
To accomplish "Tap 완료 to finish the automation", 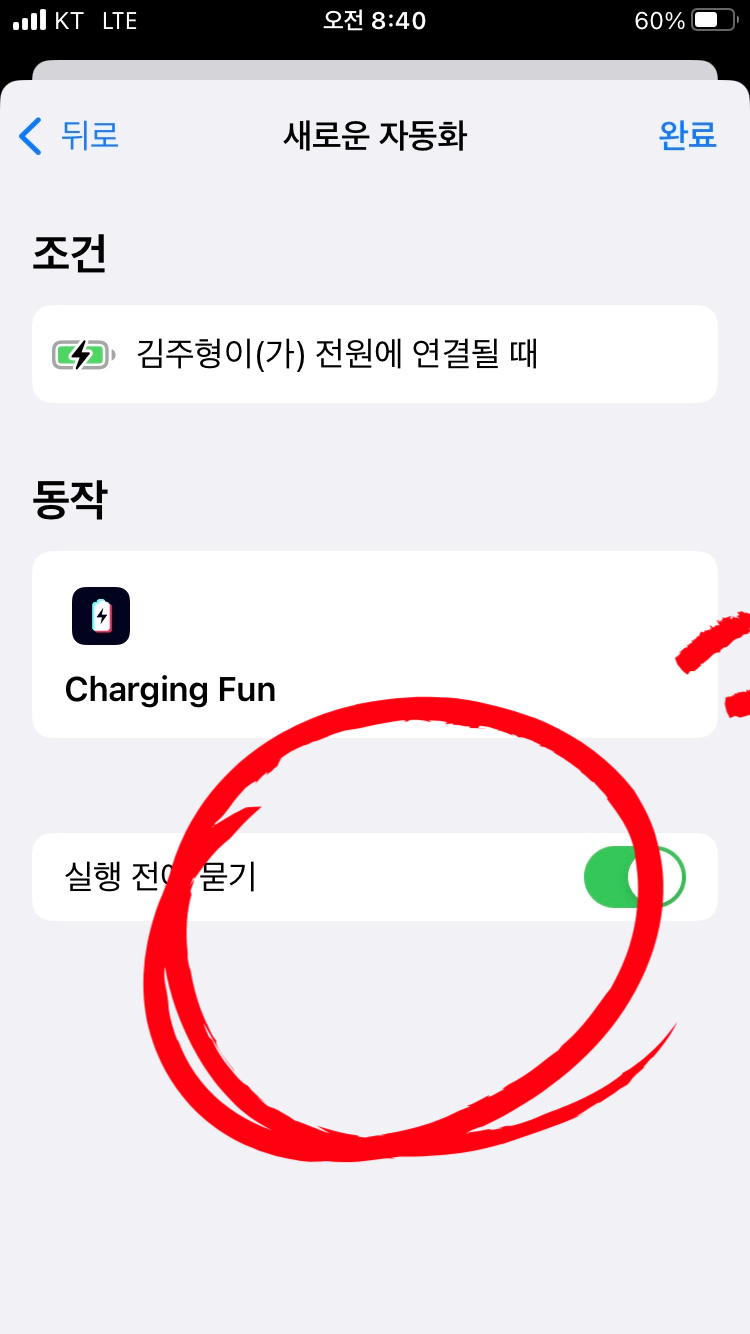I will 687,135.
